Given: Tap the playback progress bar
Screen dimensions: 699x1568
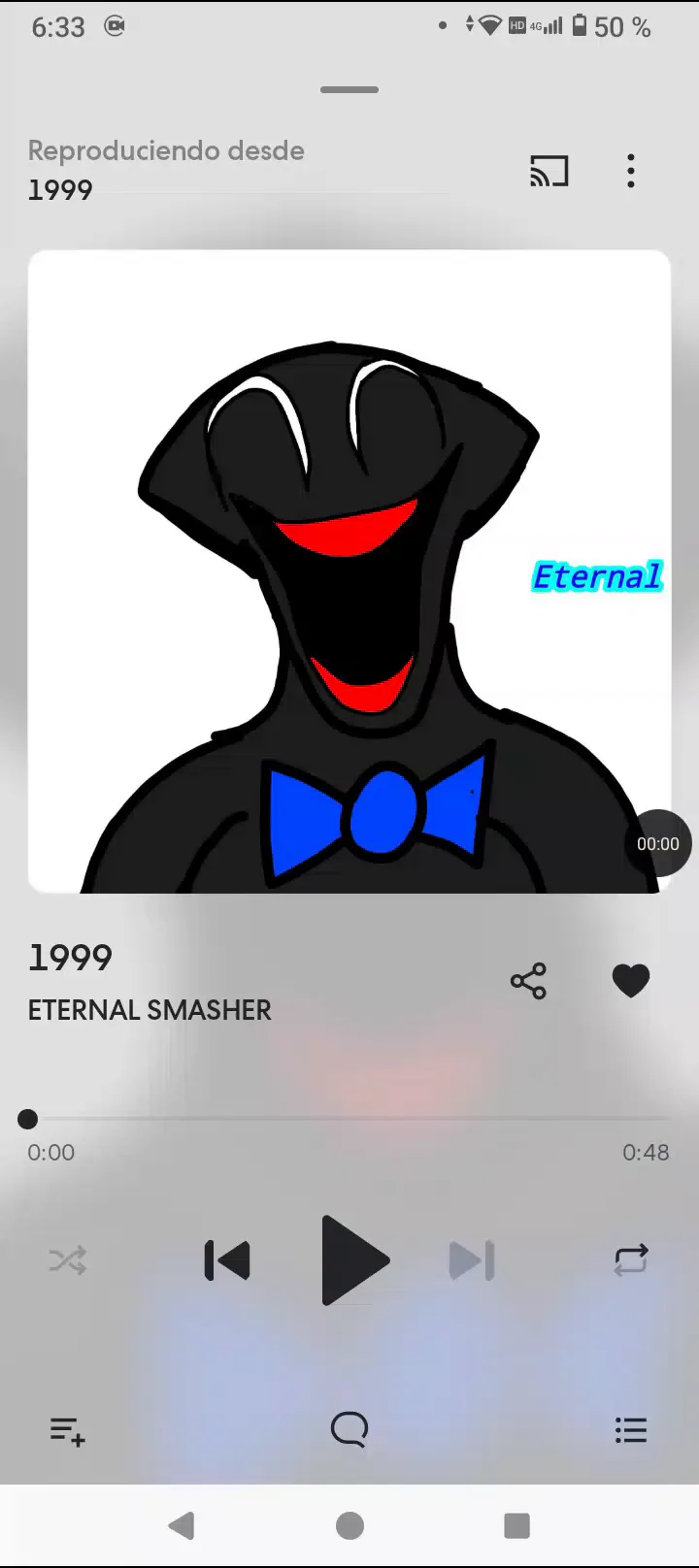Looking at the screenshot, I should (x=349, y=1120).
